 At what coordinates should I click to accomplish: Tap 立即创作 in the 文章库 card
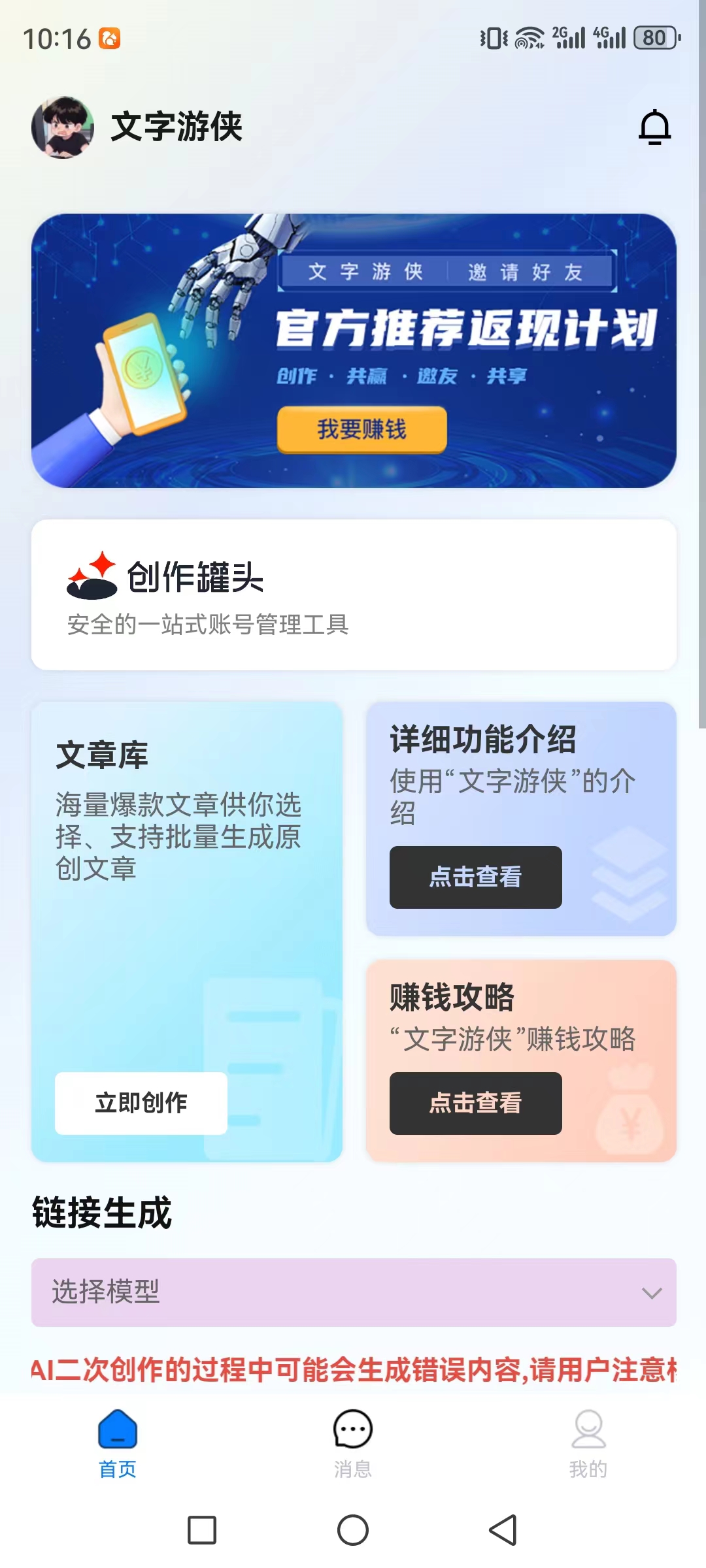click(x=141, y=1103)
